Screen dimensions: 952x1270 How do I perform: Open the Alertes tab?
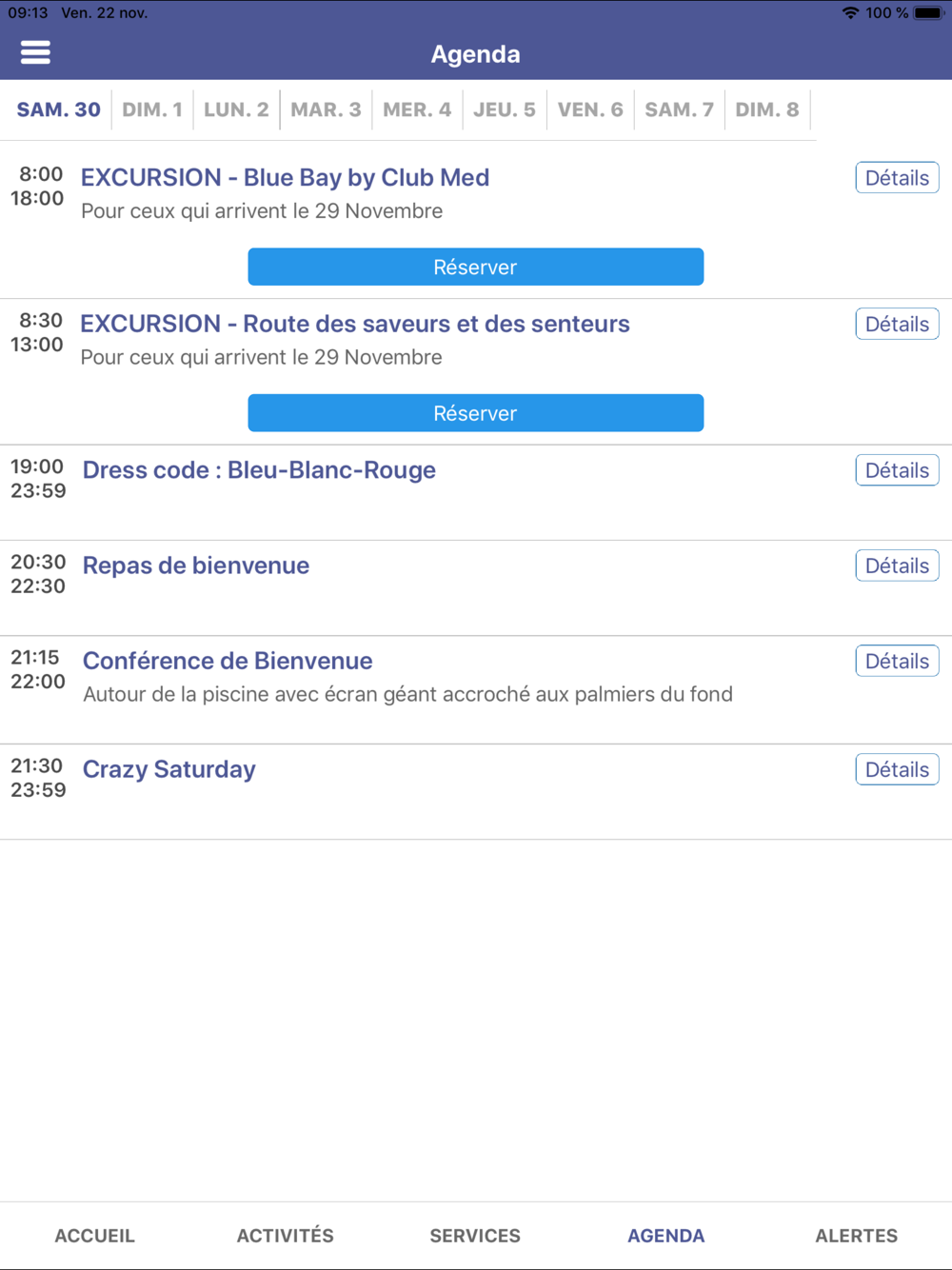click(856, 1236)
